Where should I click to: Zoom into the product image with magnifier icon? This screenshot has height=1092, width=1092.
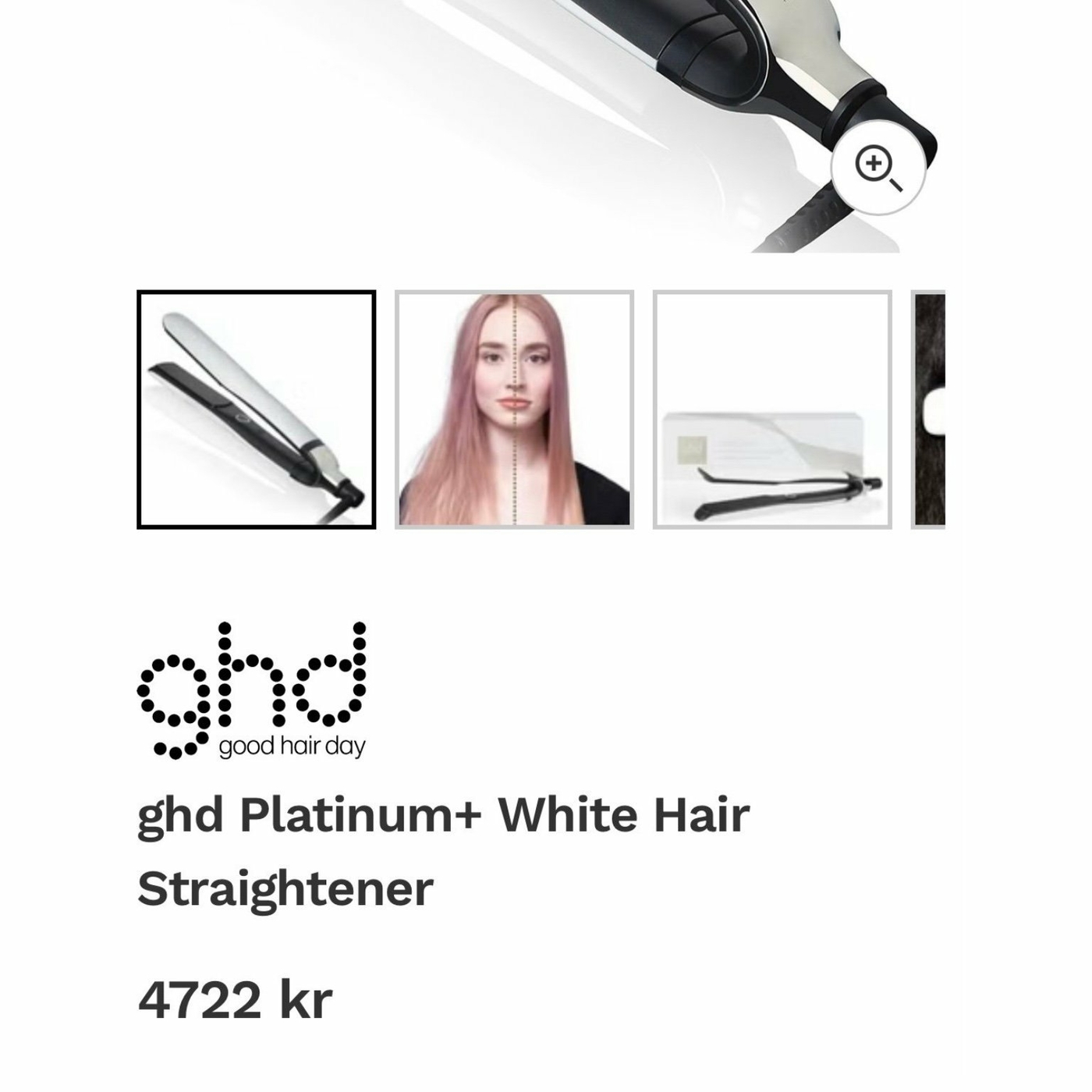[877, 168]
